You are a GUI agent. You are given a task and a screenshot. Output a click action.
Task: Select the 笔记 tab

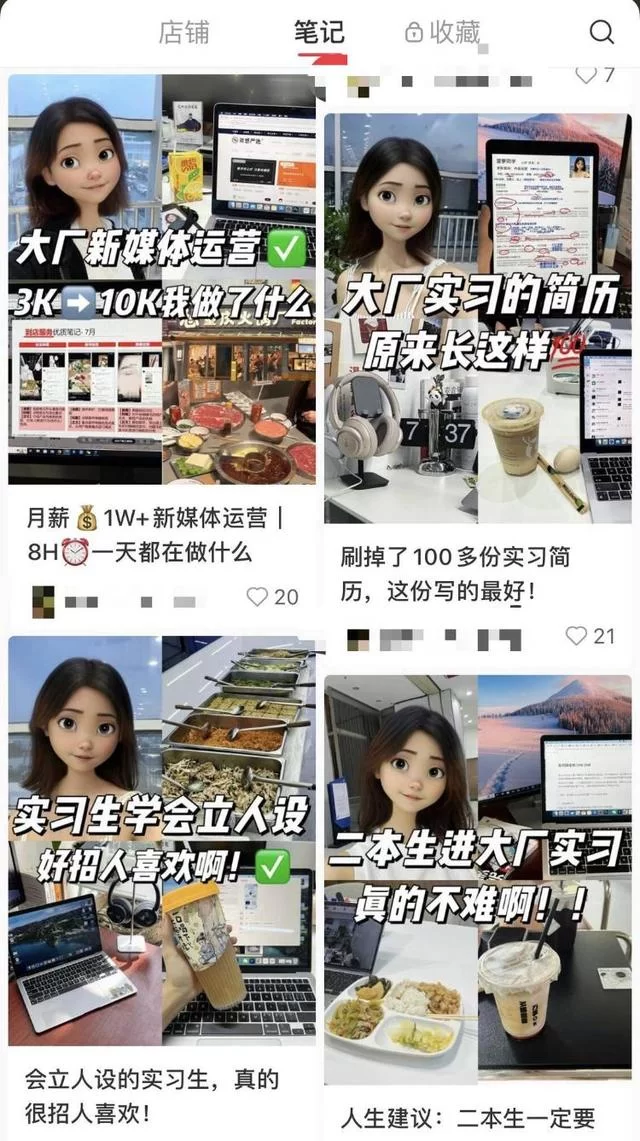click(x=319, y=32)
